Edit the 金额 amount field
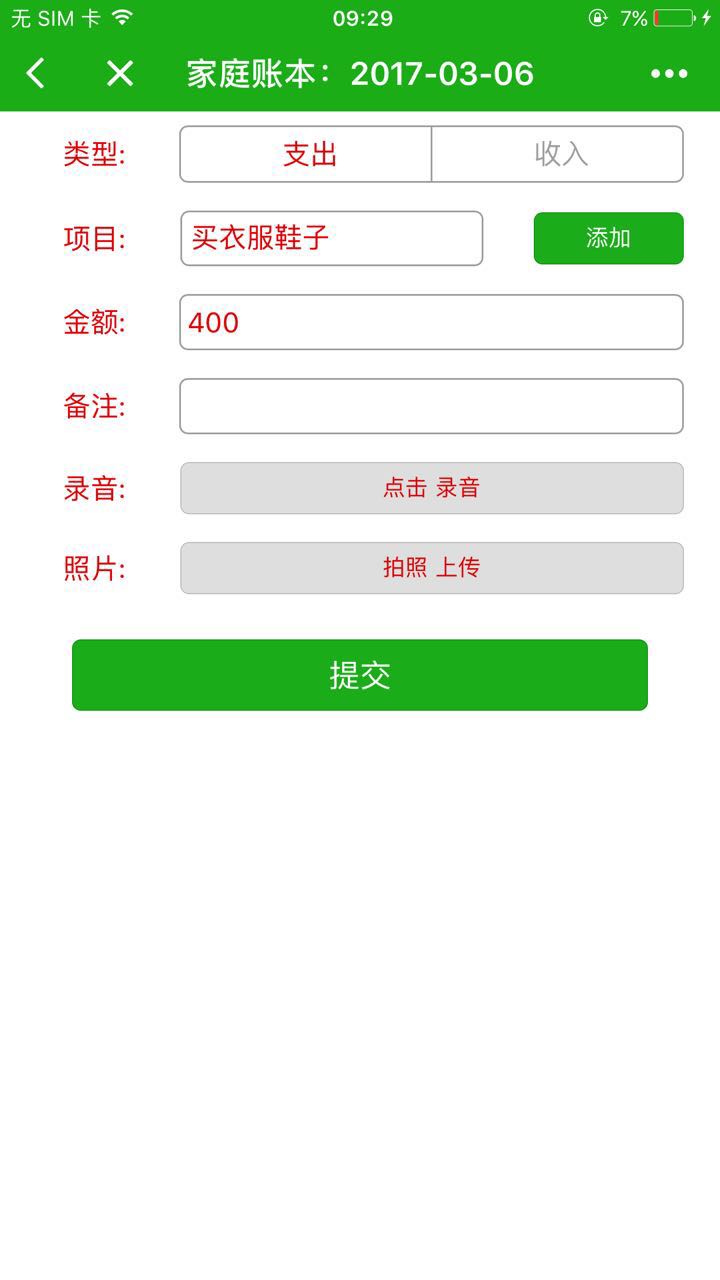 pyautogui.click(x=431, y=322)
